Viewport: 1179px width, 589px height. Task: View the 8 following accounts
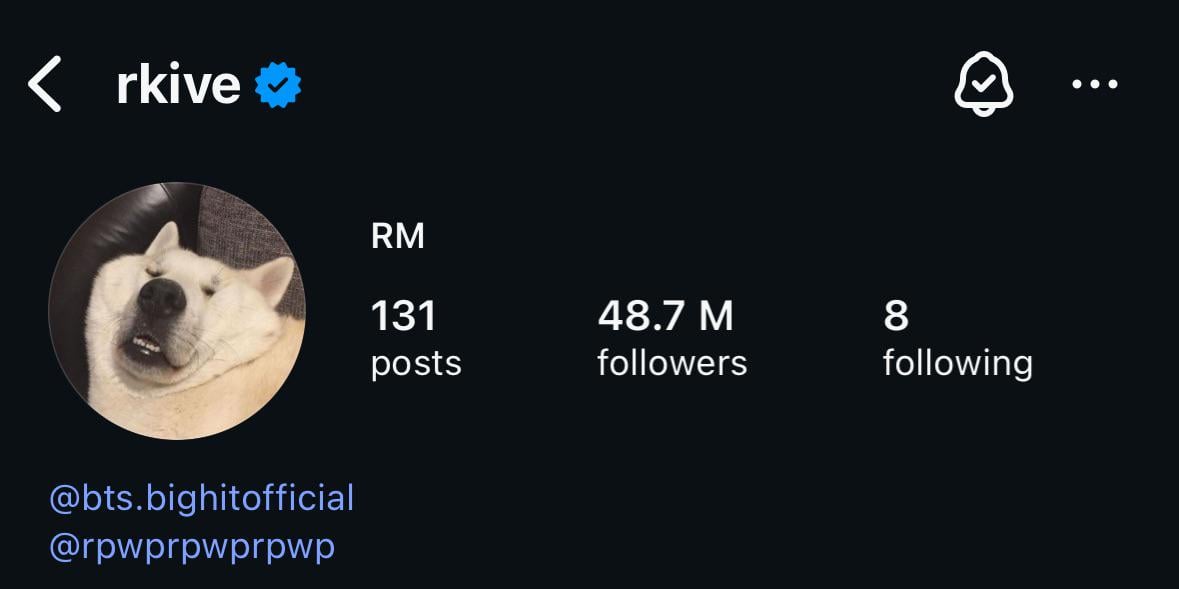coord(956,339)
